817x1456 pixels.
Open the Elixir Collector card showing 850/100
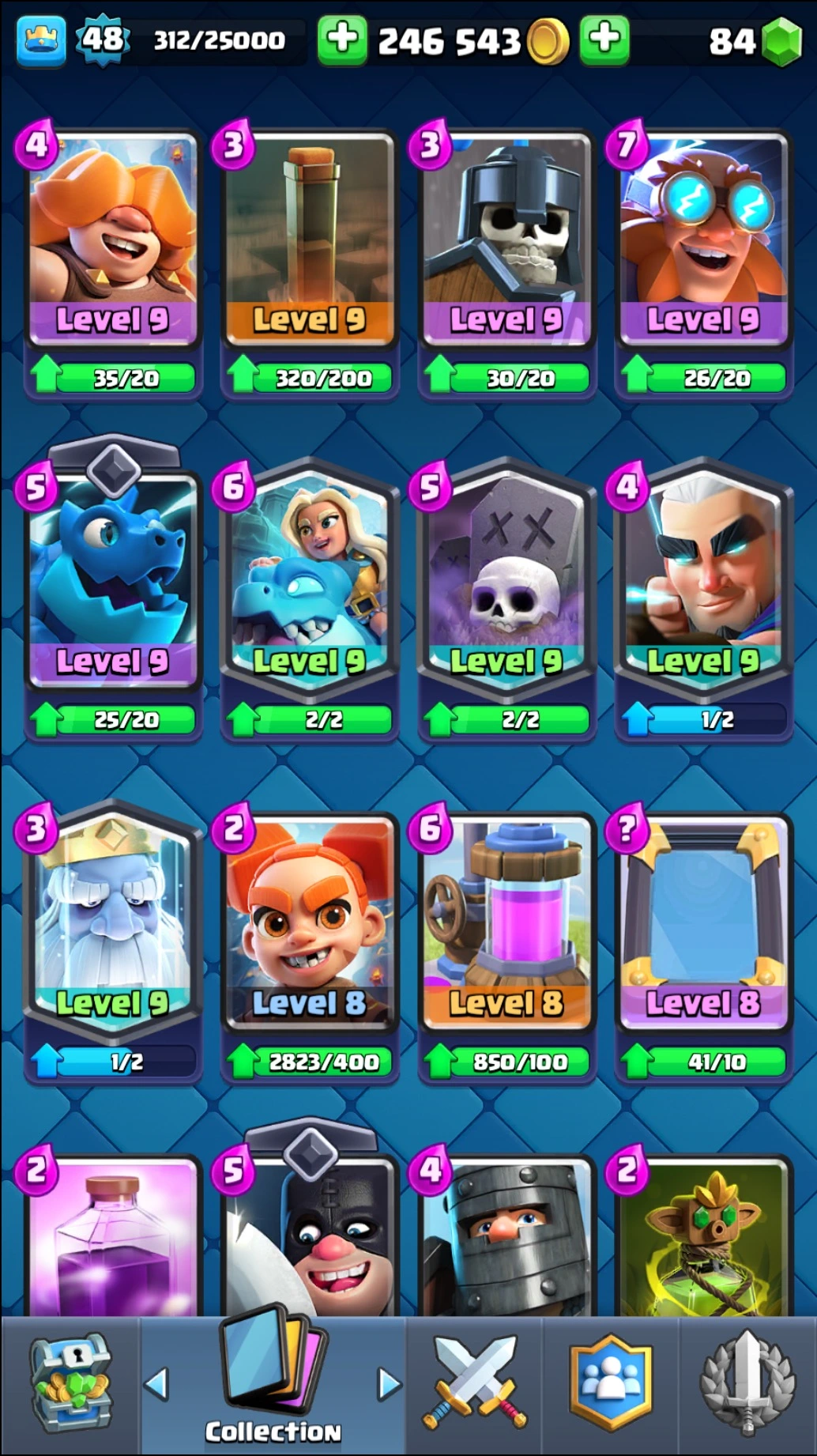pyautogui.click(x=506, y=921)
